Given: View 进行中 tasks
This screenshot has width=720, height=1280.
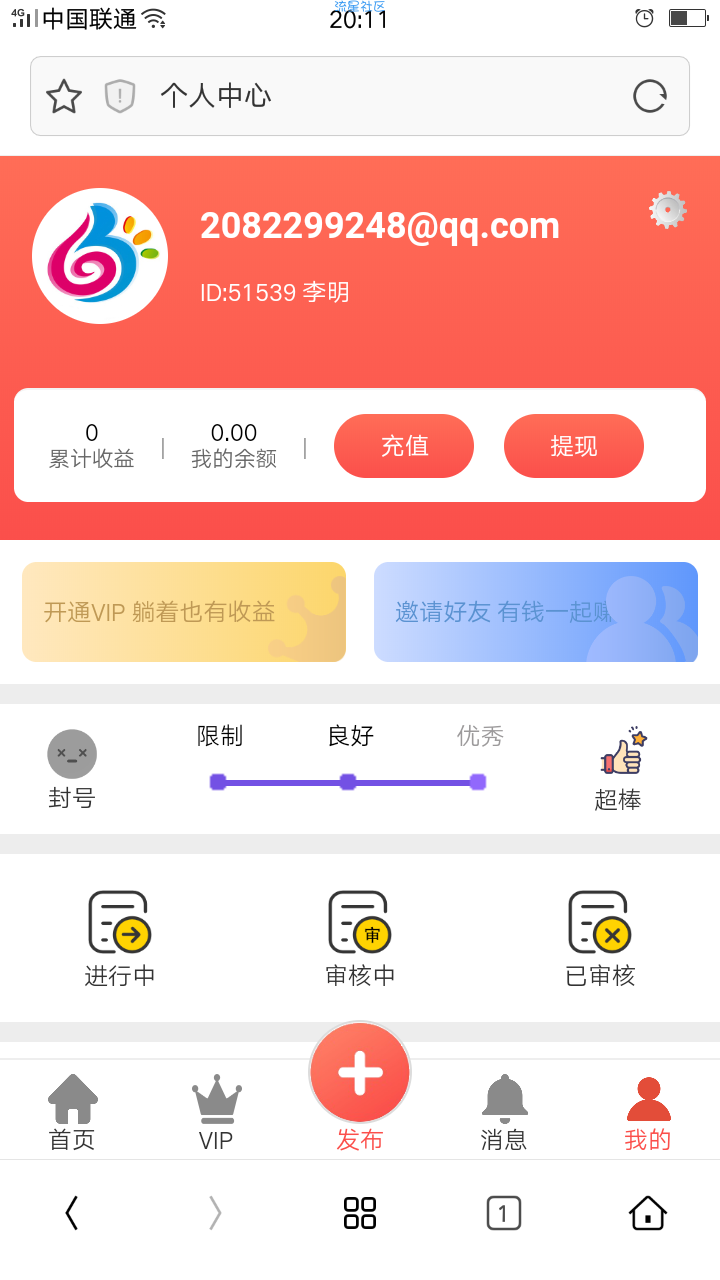Looking at the screenshot, I should click(x=120, y=939).
